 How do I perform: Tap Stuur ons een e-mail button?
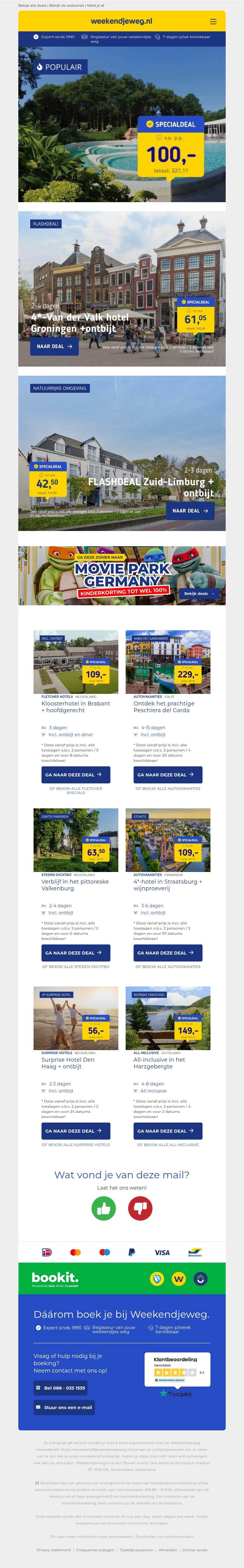click(64, 1407)
